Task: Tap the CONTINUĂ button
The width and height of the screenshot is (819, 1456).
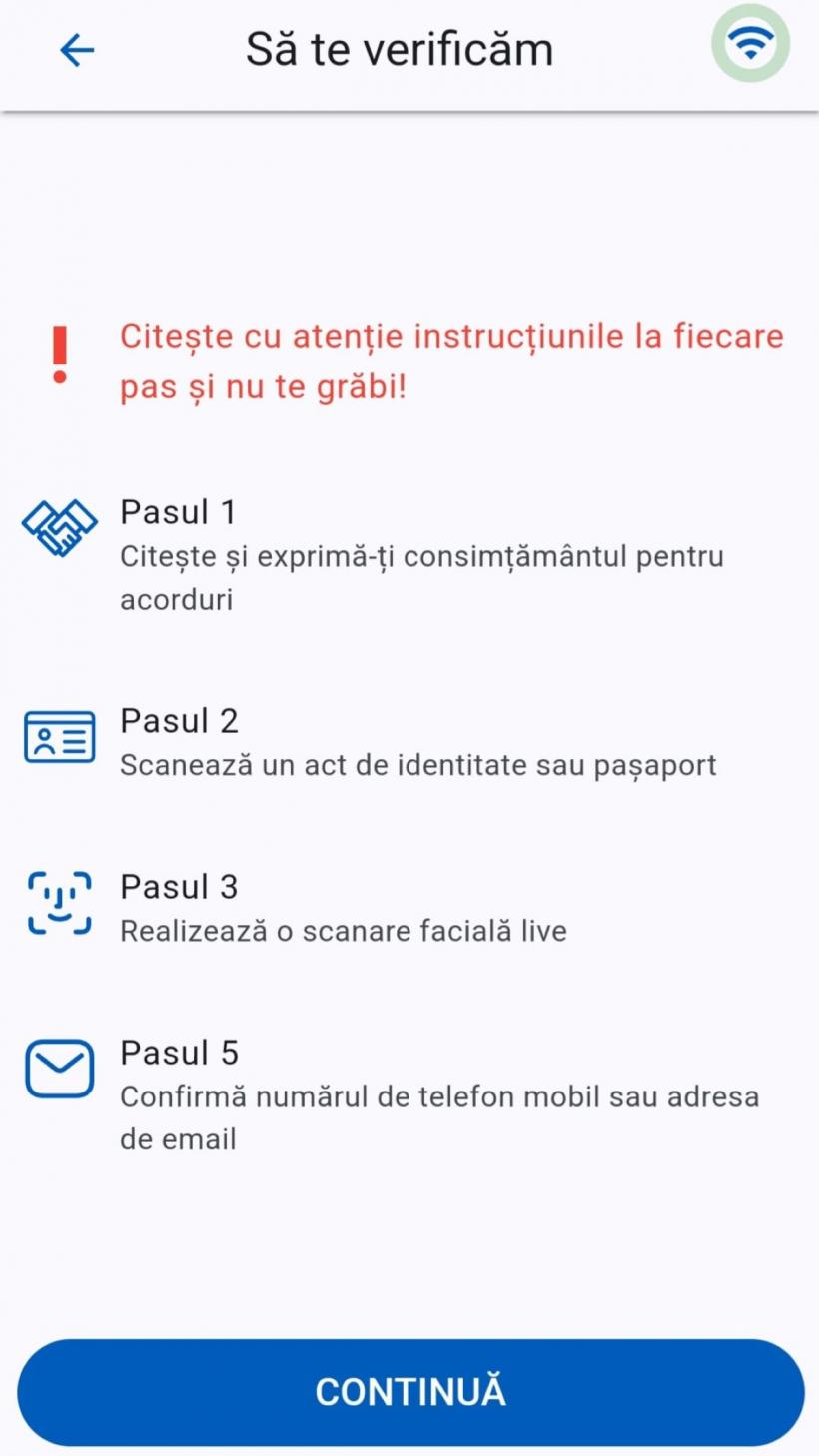Action: (410, 1392)
